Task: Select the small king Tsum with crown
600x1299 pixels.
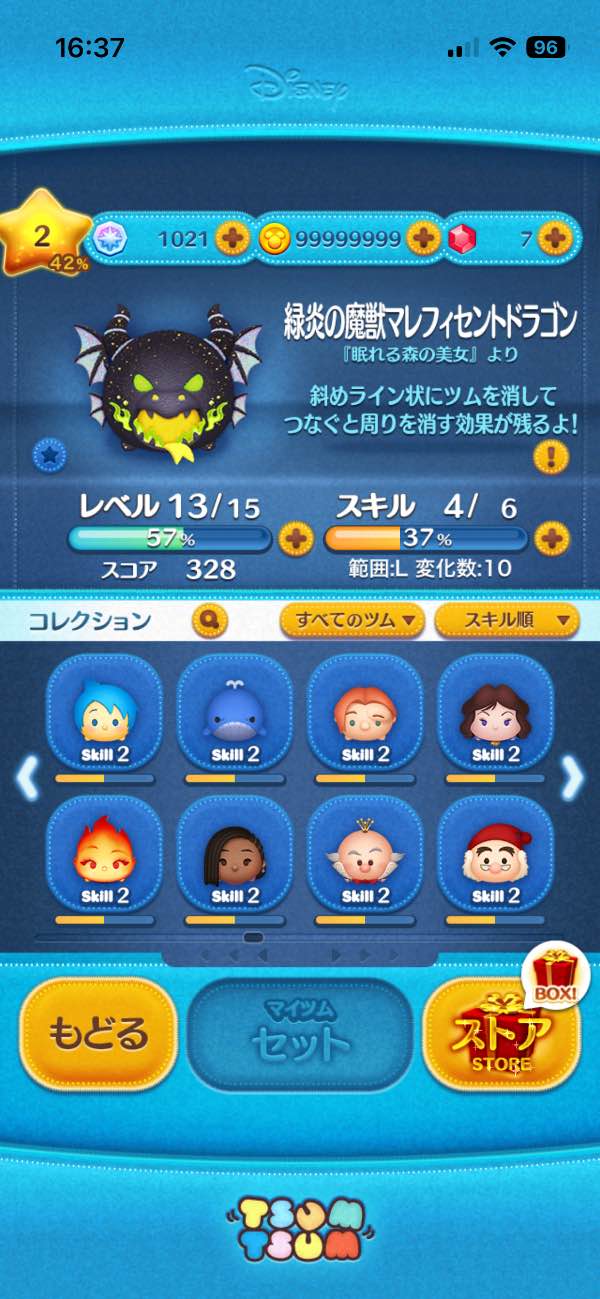Action: click(x=364, y=859)
